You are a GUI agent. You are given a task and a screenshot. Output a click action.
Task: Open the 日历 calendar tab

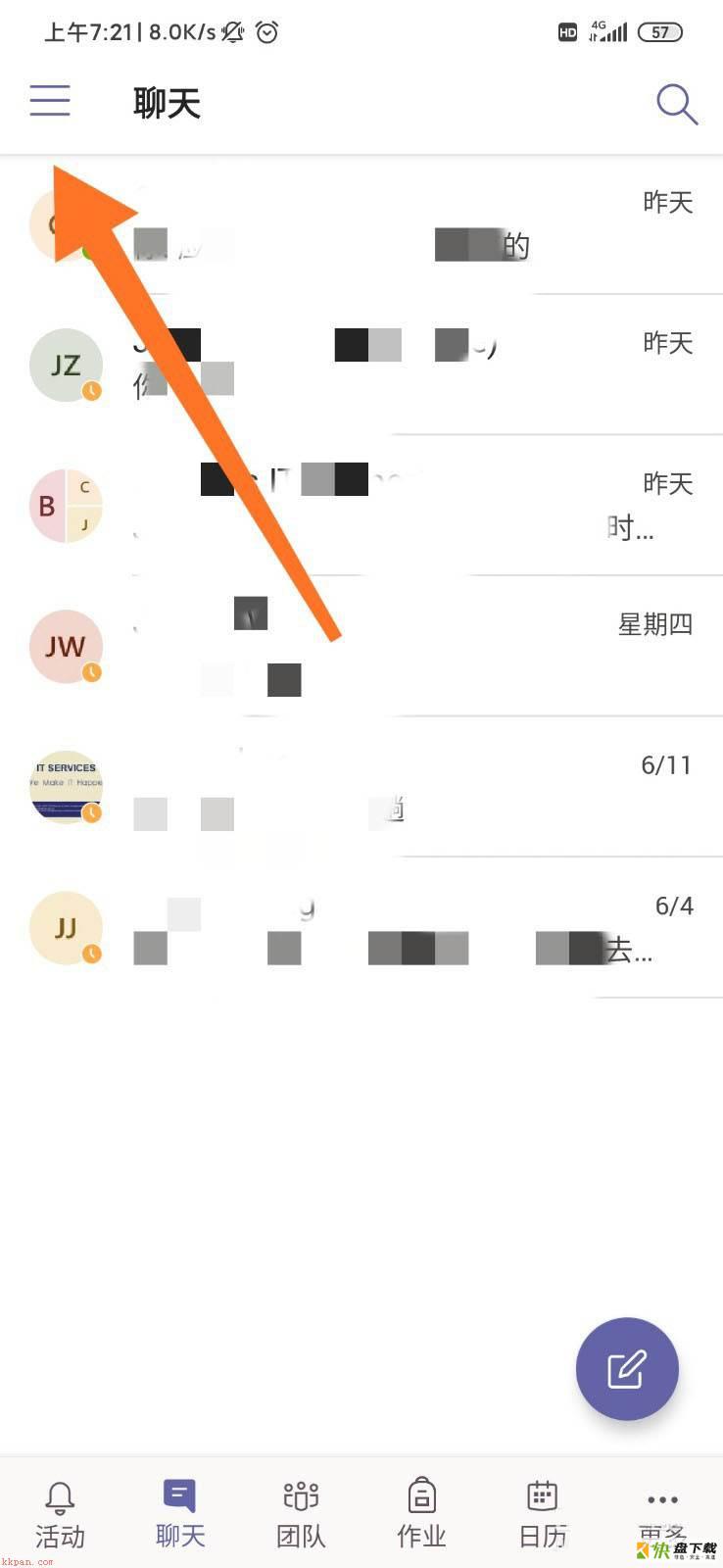coord(542,1514)
